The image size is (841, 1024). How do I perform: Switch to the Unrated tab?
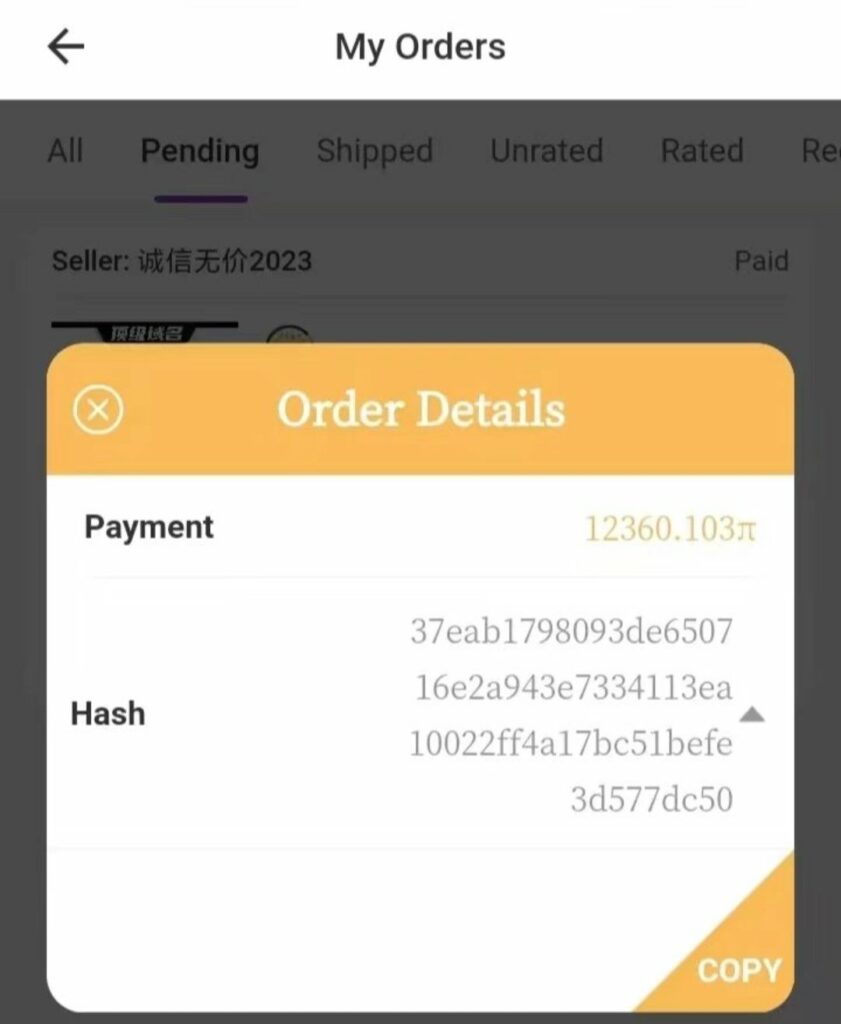point(546,151)
